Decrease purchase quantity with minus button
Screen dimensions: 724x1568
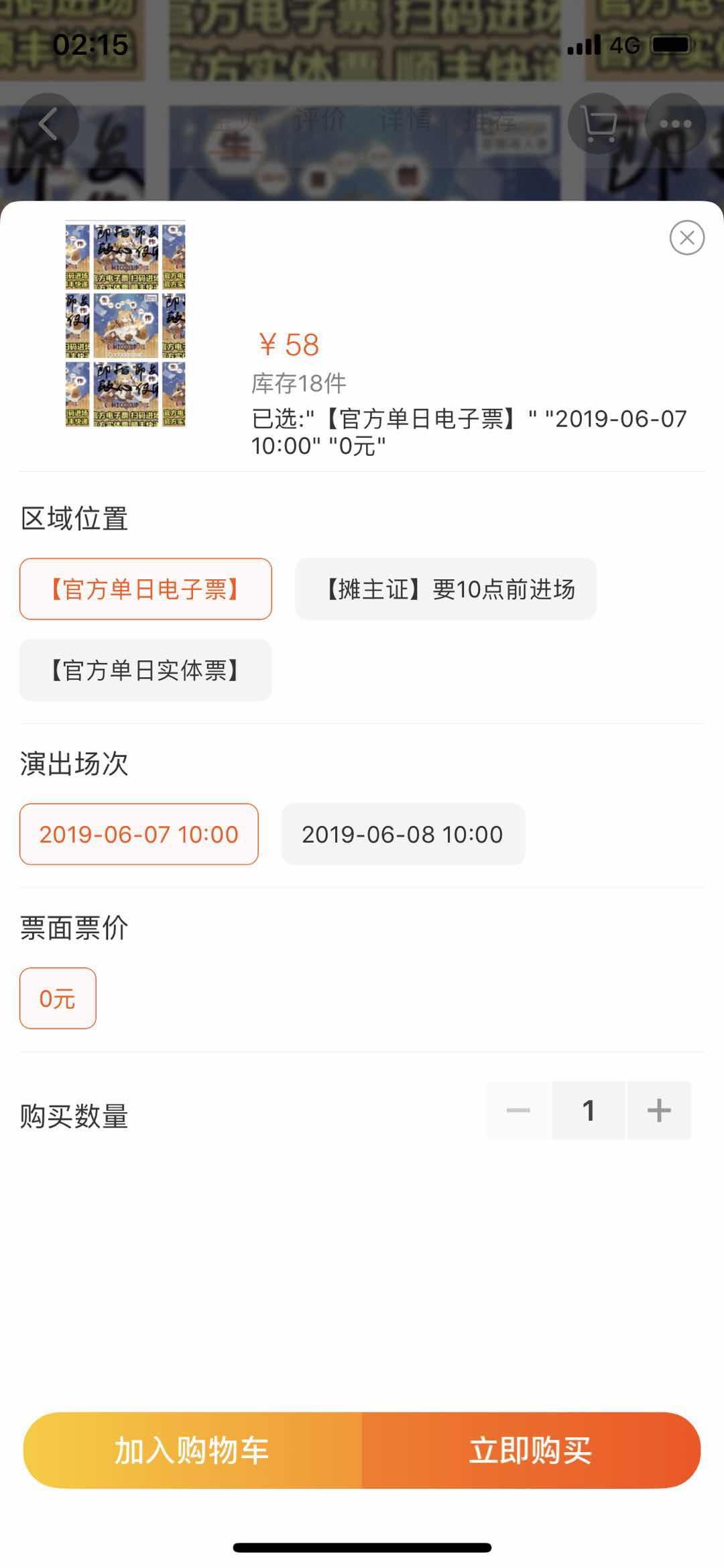coord(518,1110)
